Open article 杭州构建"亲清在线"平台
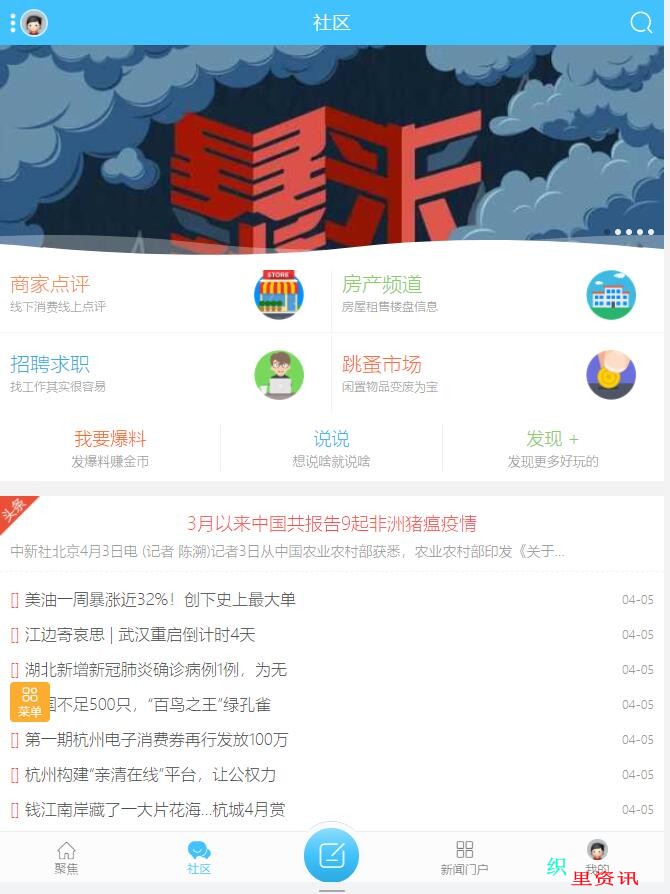 click(x=150, y=775)
